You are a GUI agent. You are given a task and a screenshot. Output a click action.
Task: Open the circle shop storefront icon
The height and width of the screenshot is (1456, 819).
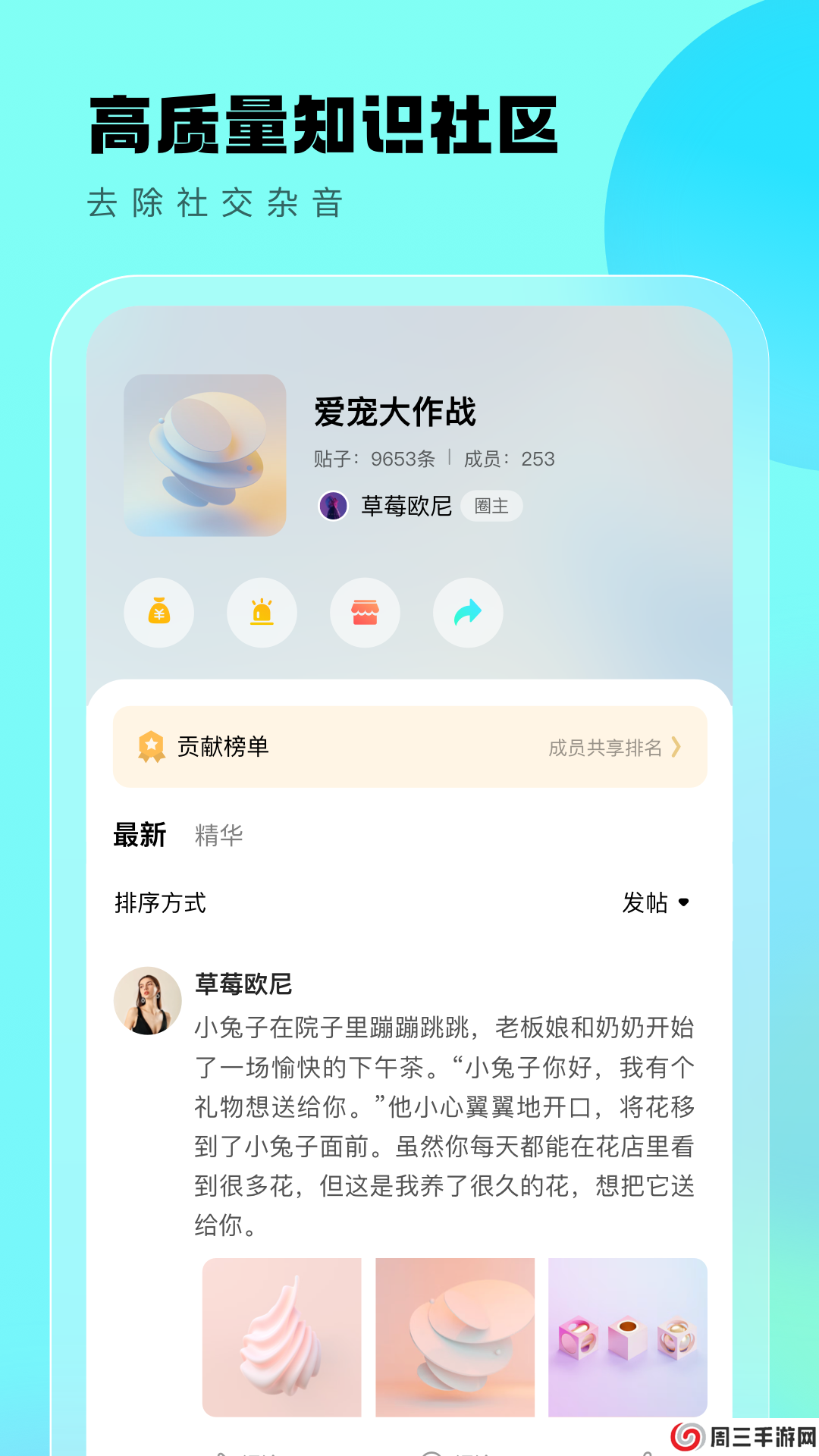pos(366,613)
